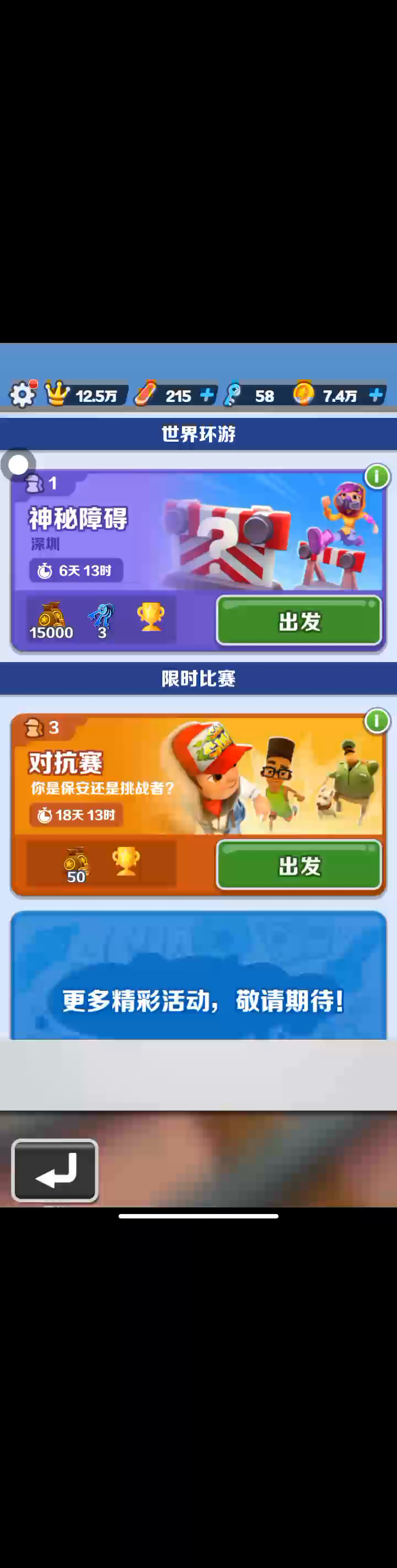
Task: View info for the 神秘障碍 event
Action: [376, 476]
